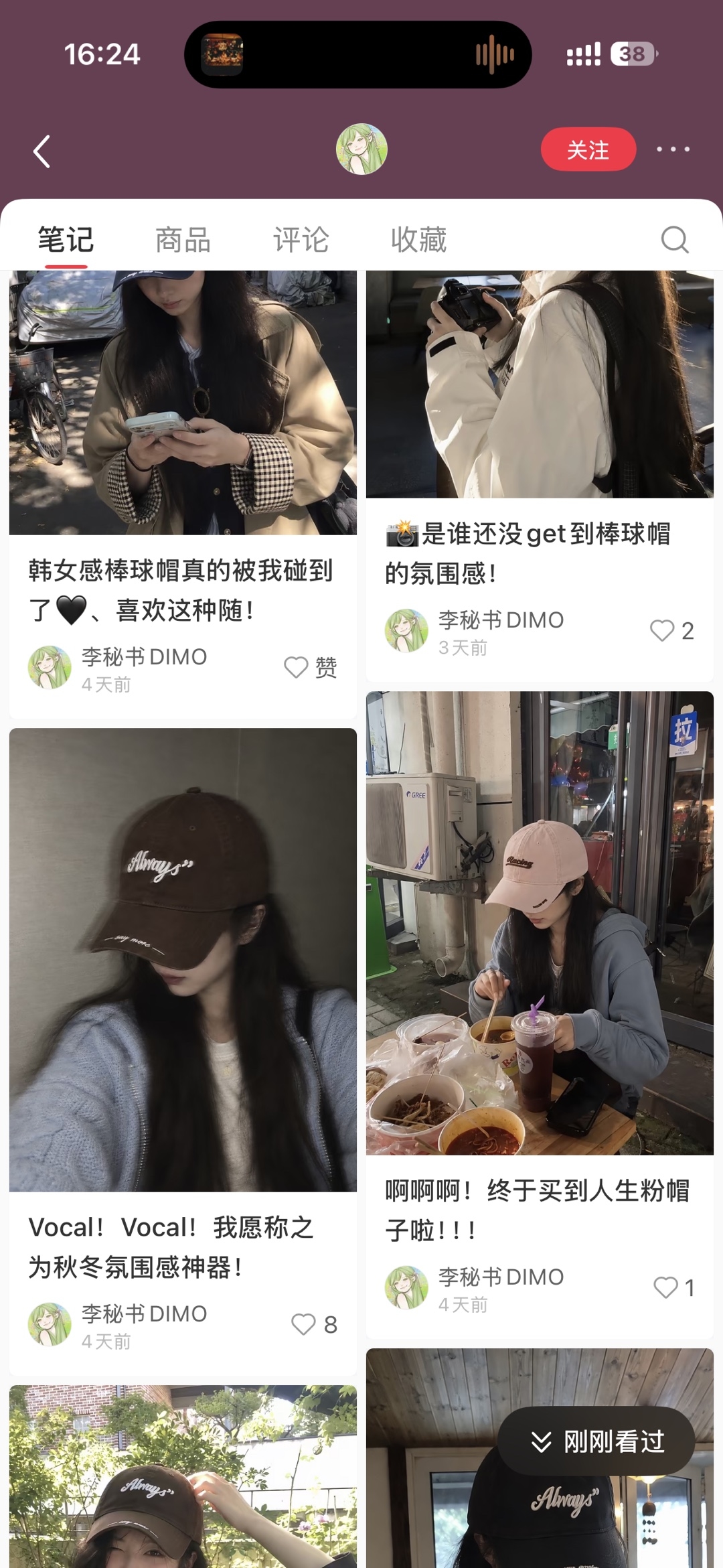This screenshot has width=723, height=1568.
Task: Select the 笔记 tab
Action: point(66,240)
